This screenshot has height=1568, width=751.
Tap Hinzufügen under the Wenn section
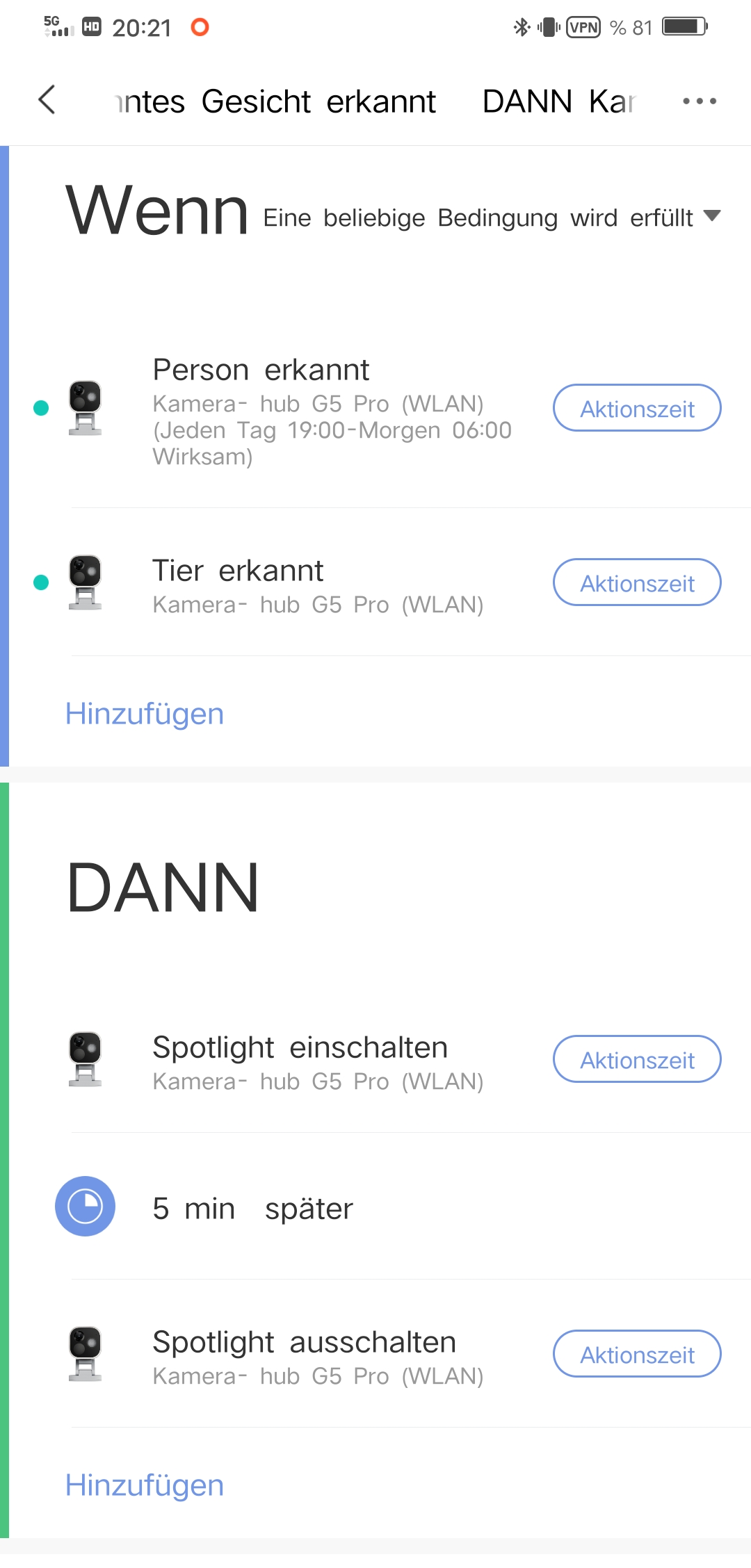[x=145, y=714]
